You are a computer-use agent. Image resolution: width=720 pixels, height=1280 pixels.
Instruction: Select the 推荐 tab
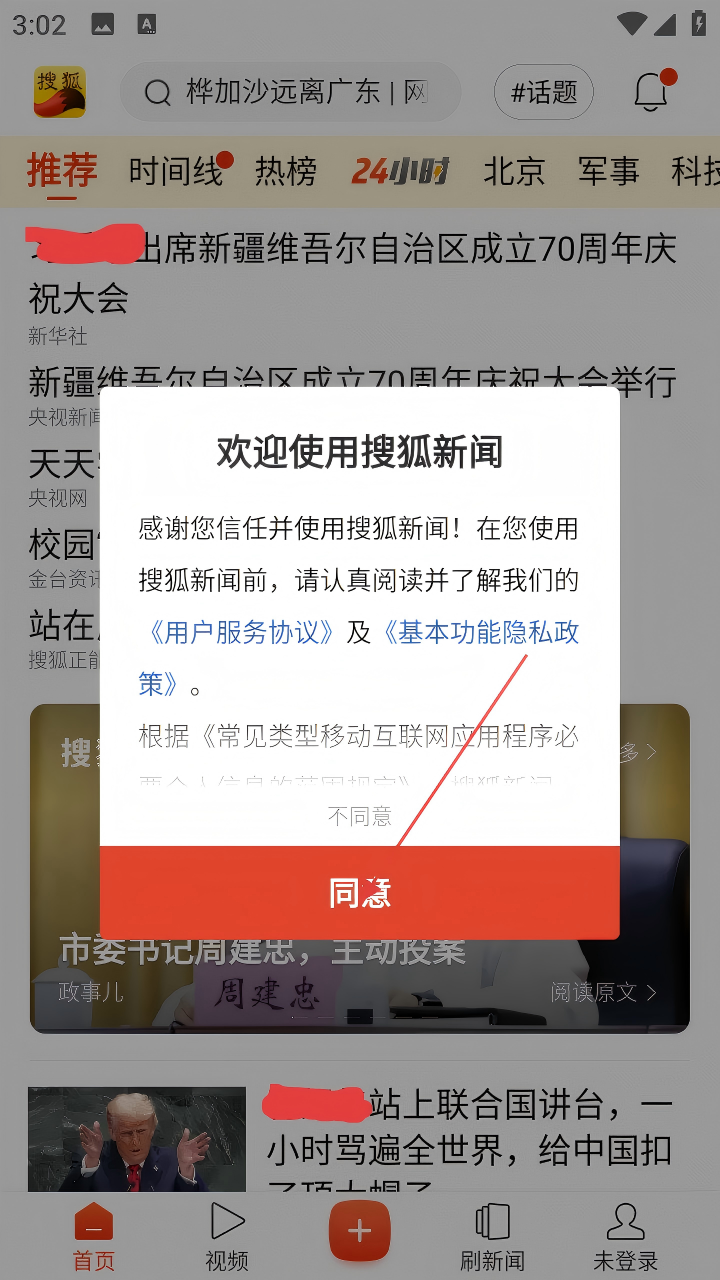[x=62, y=171]
